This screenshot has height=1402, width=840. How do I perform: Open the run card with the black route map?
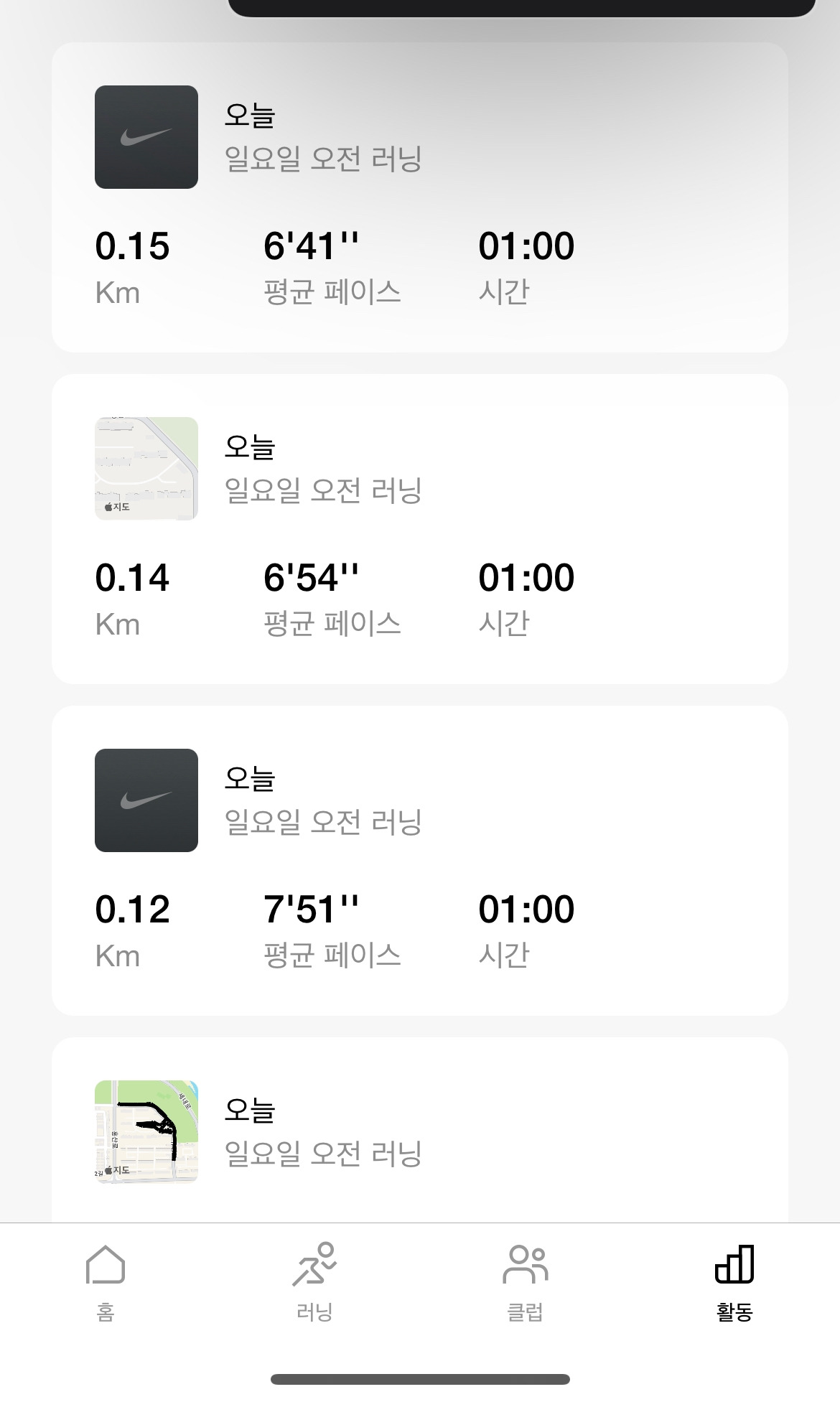[x=419, y=1131]
